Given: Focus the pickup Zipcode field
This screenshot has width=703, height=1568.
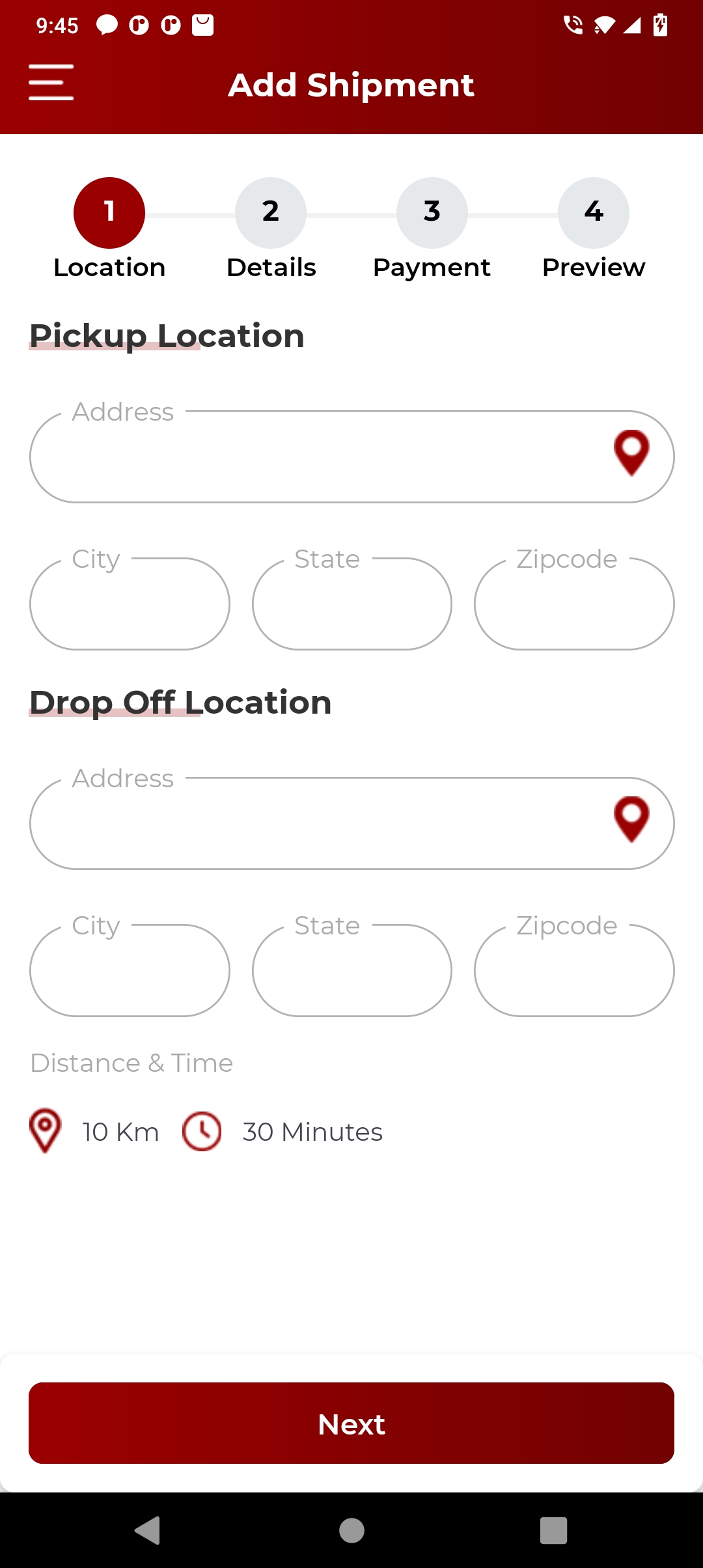Looking at the screenshot, I should (x=574, y=604).
